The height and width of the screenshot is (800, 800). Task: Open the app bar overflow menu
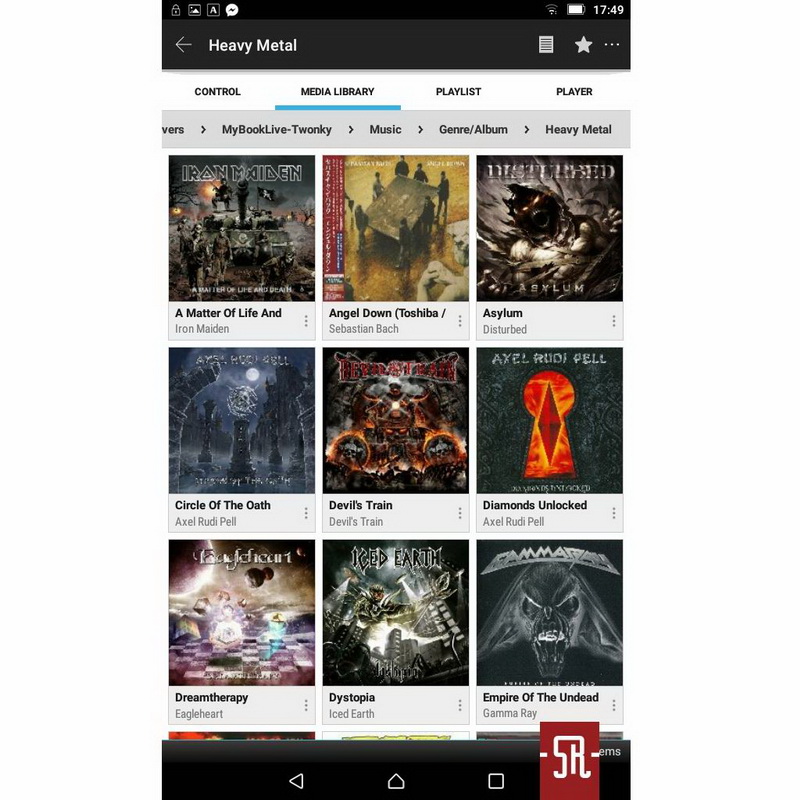[x=612, y=45]
